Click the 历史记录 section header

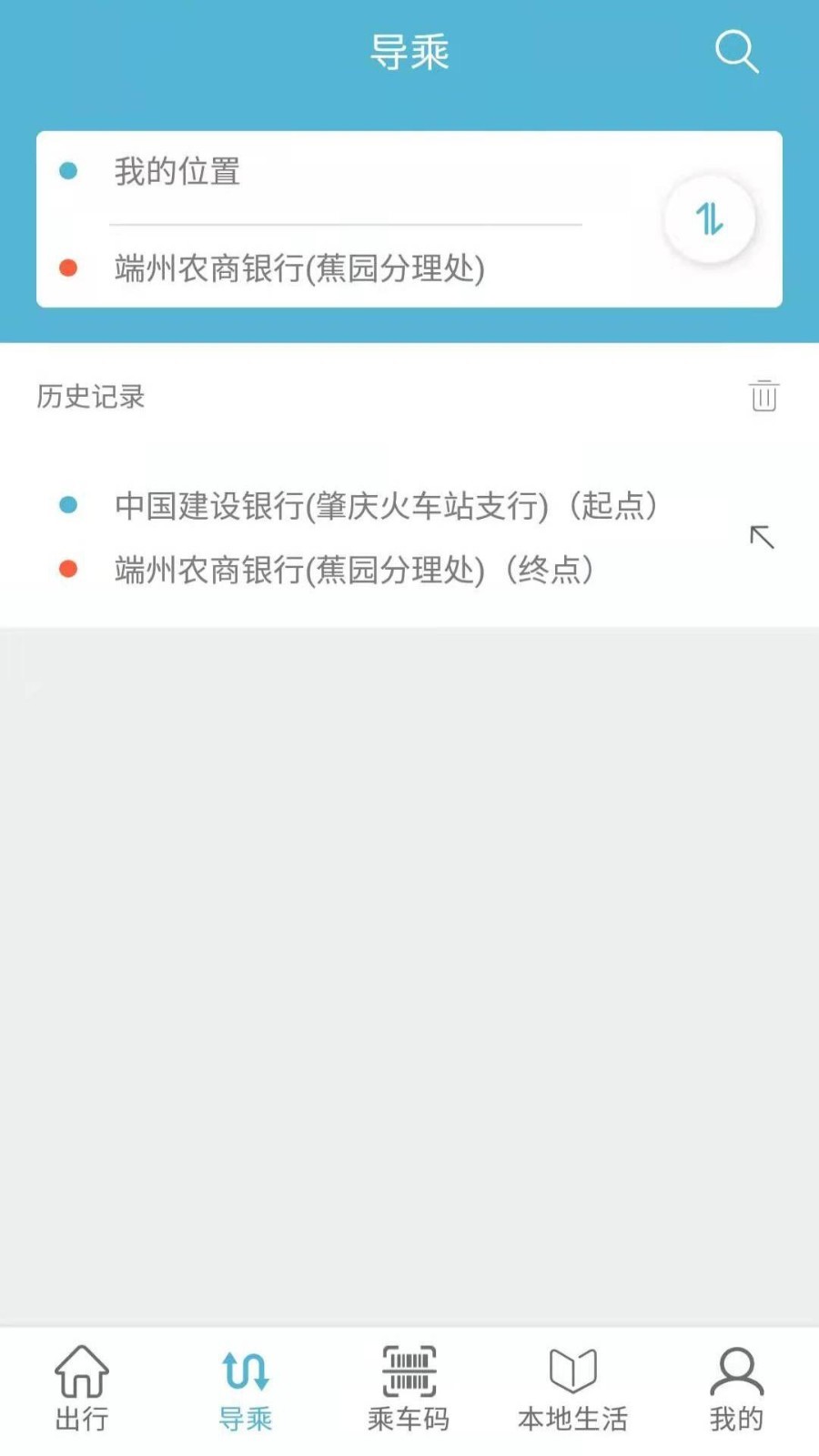(91, 397)
